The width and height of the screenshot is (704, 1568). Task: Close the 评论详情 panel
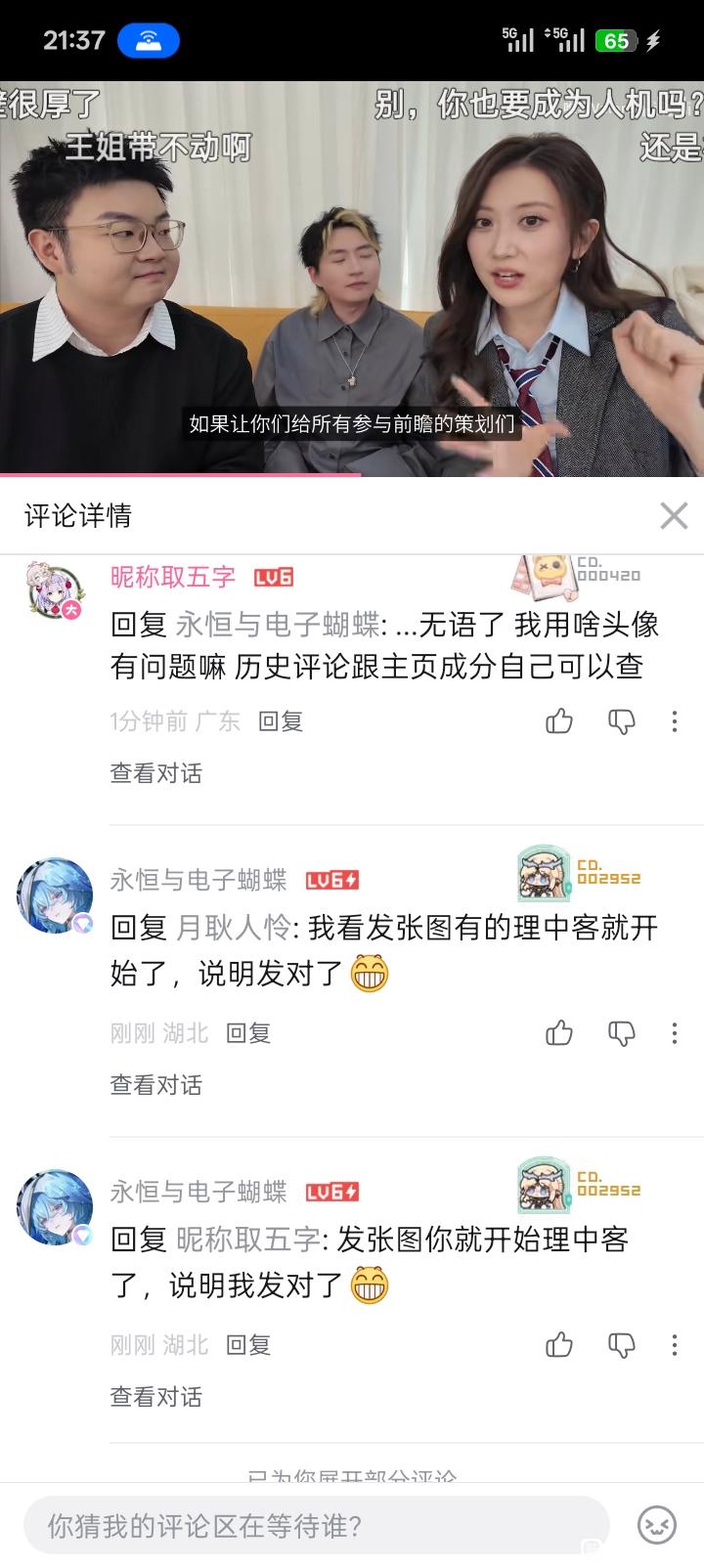click(x=674, y=515)
